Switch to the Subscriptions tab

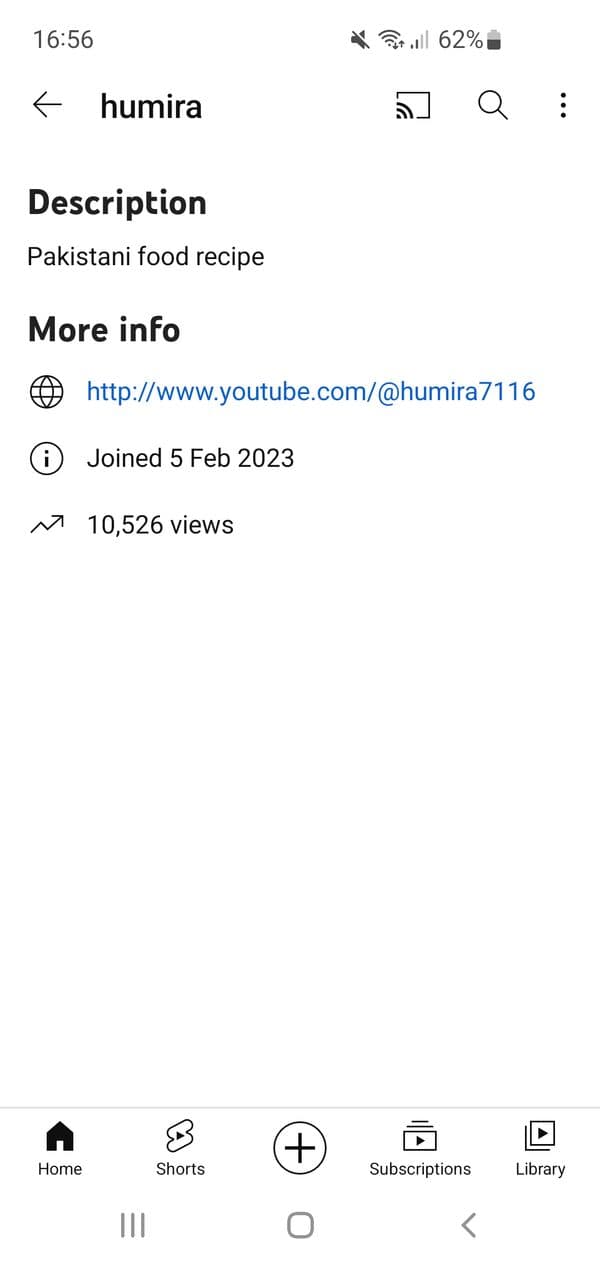click(420, 1148)
